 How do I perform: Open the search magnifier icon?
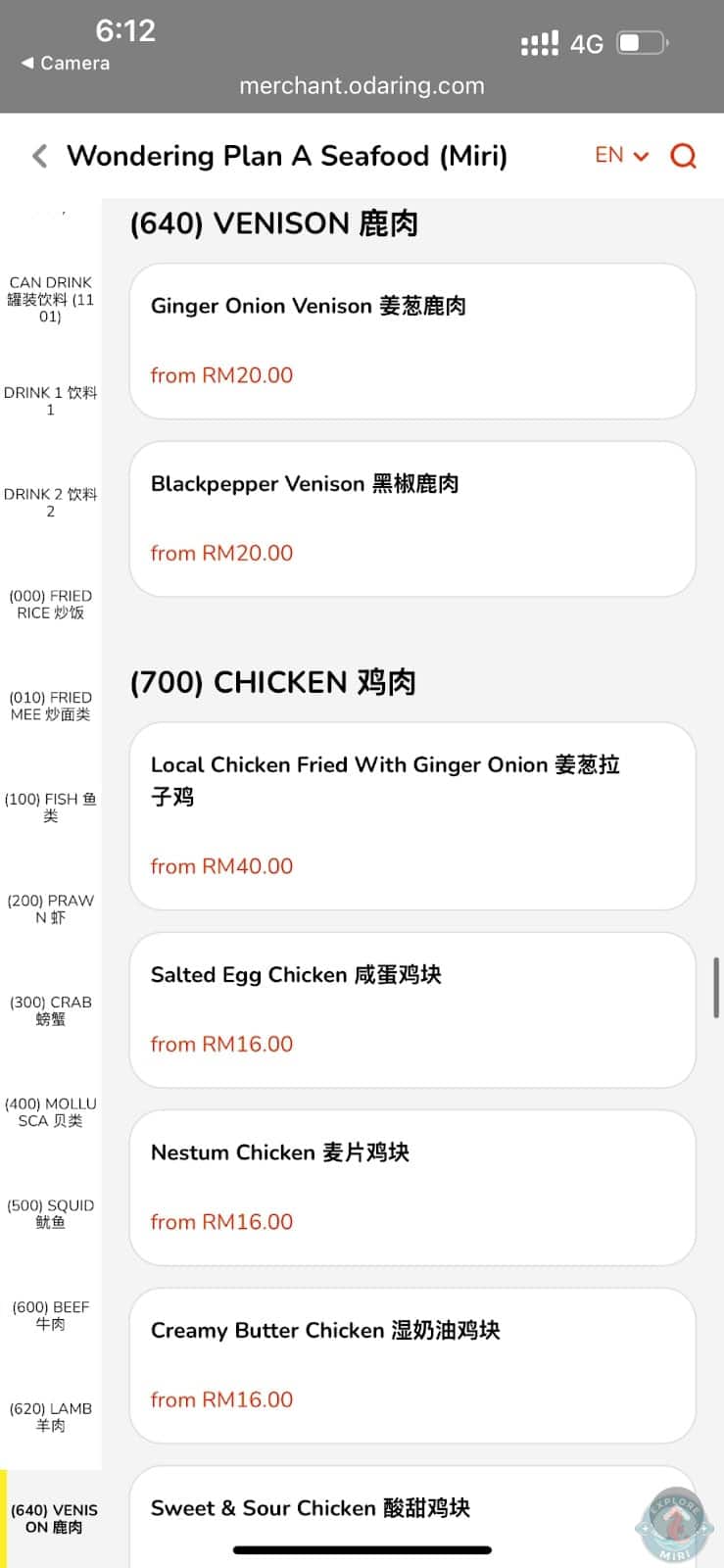[683, 155]
